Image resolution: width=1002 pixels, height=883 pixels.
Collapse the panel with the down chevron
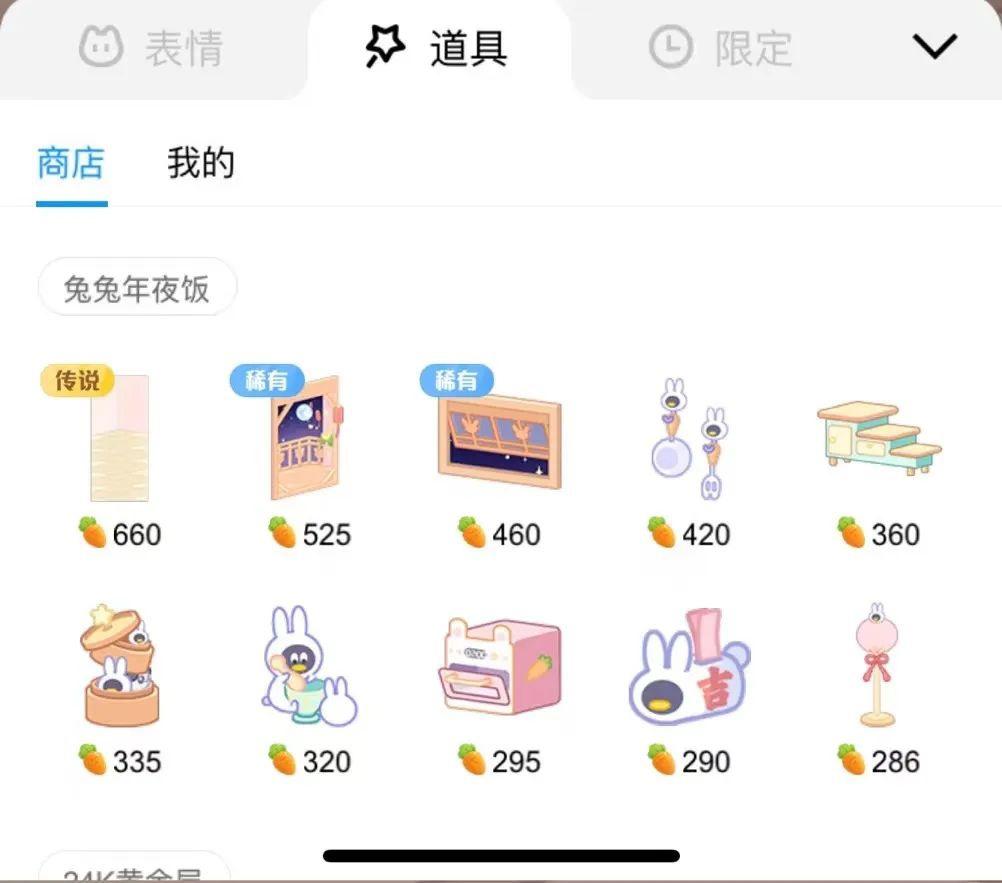[x=935, y=46]
